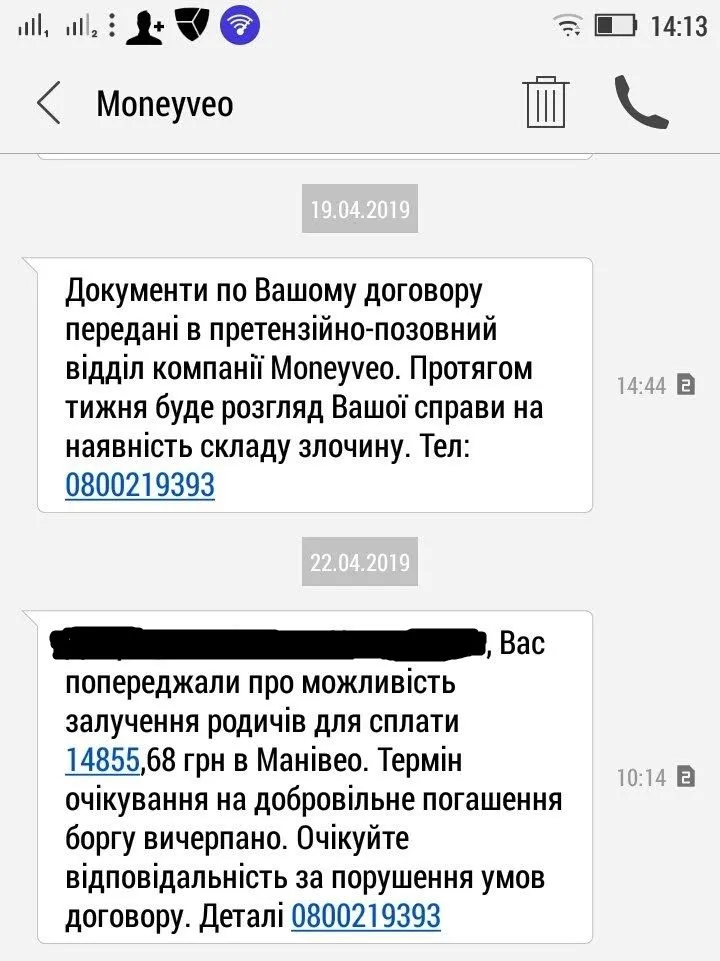Tap the underlined 14855 amount link
Screen dimensions: 720x961
click(102, 761)
